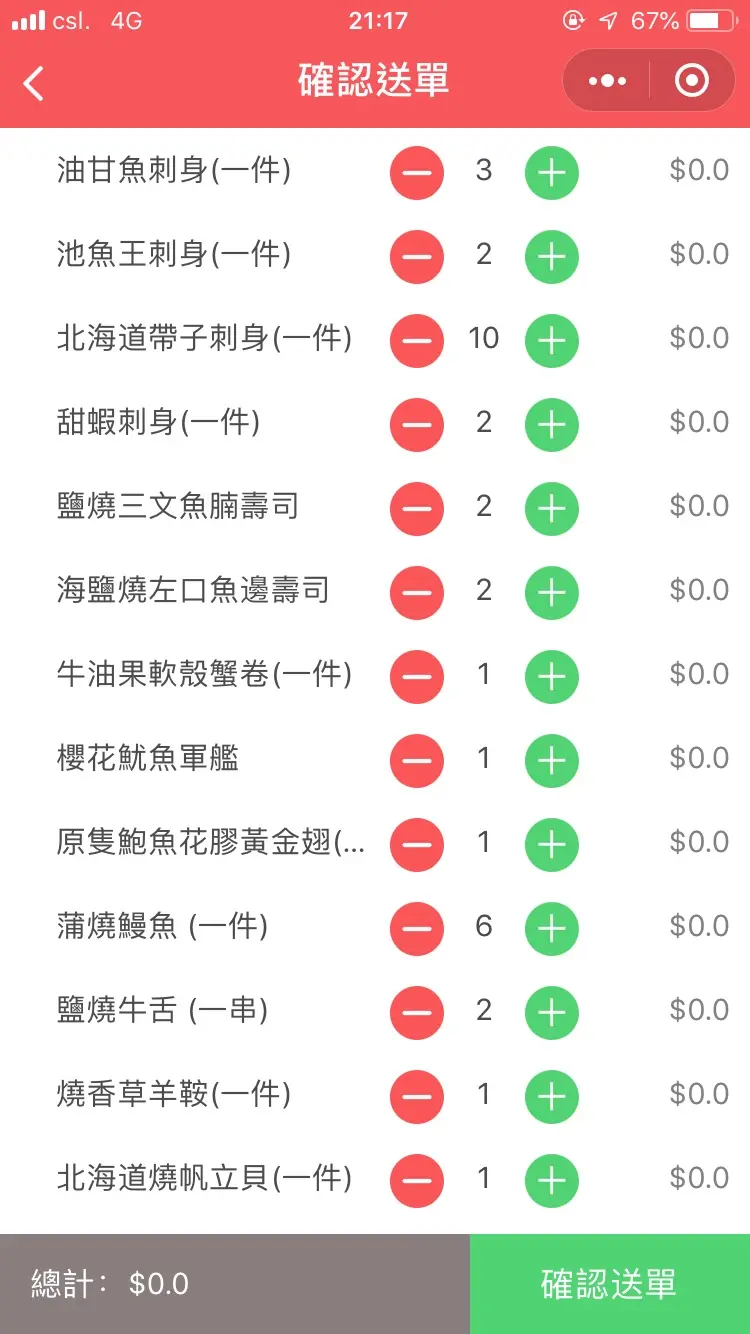Image resolution: width=750 pixels, height=1334 pixels.
Task: Close the mini program with the circle icon
Action: pos(692,81)
